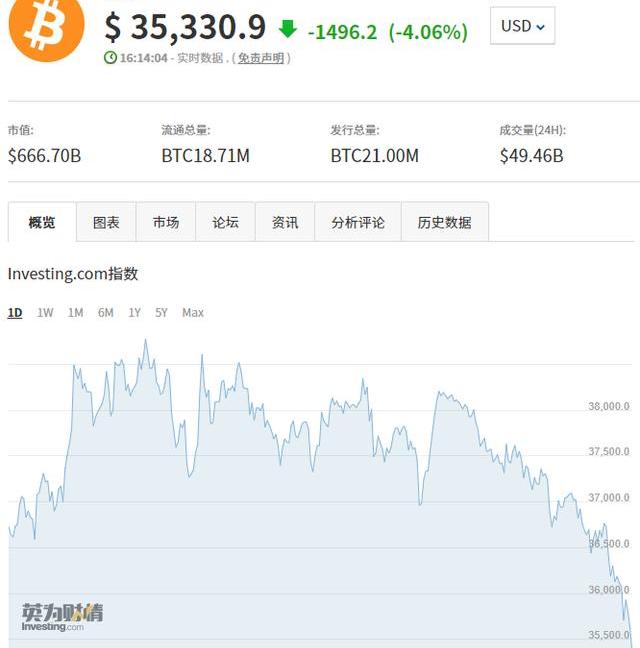
Task: Switch to the 图表 tab
Action: [106, 222]
